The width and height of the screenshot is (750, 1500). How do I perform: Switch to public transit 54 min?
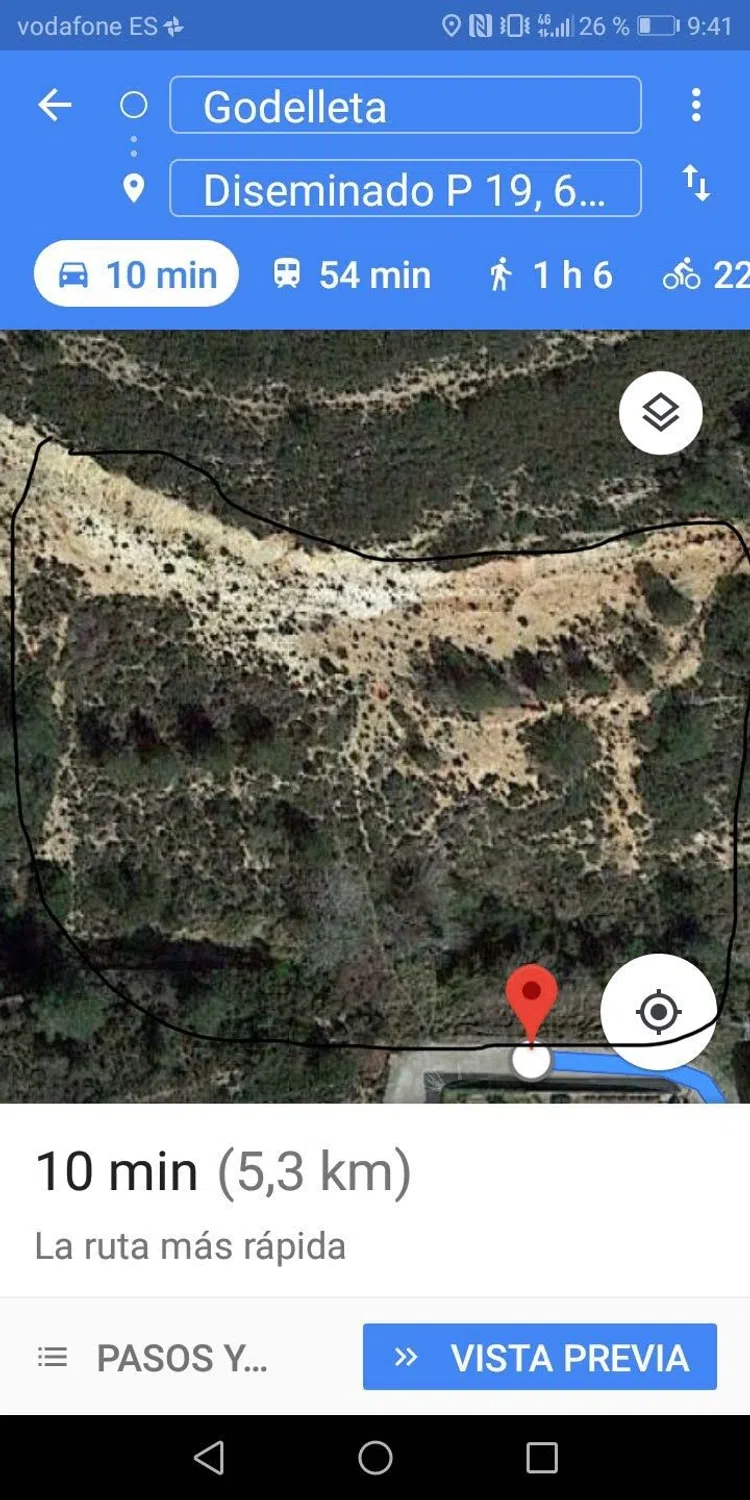352,274
